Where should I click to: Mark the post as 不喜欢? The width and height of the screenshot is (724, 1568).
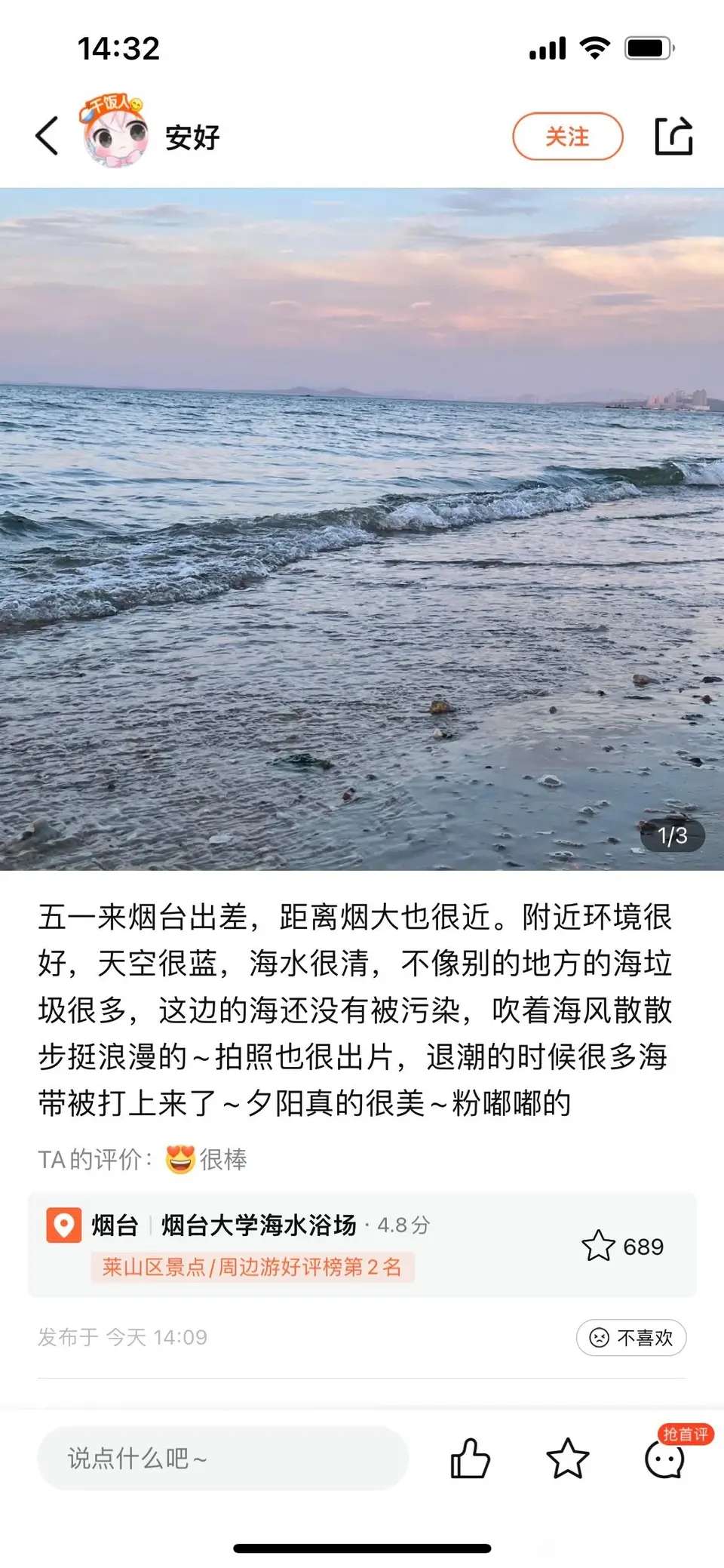click(x=631, y=1337)
